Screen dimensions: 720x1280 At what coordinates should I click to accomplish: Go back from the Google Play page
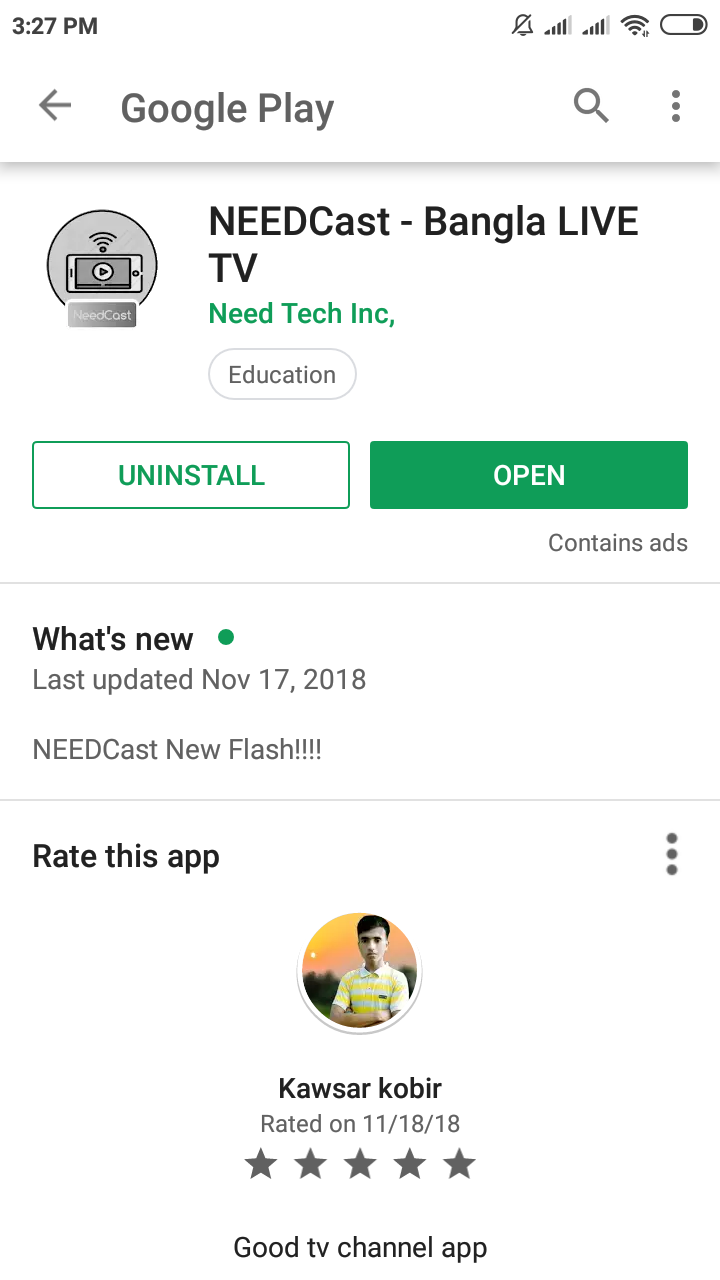click(55, 105)
